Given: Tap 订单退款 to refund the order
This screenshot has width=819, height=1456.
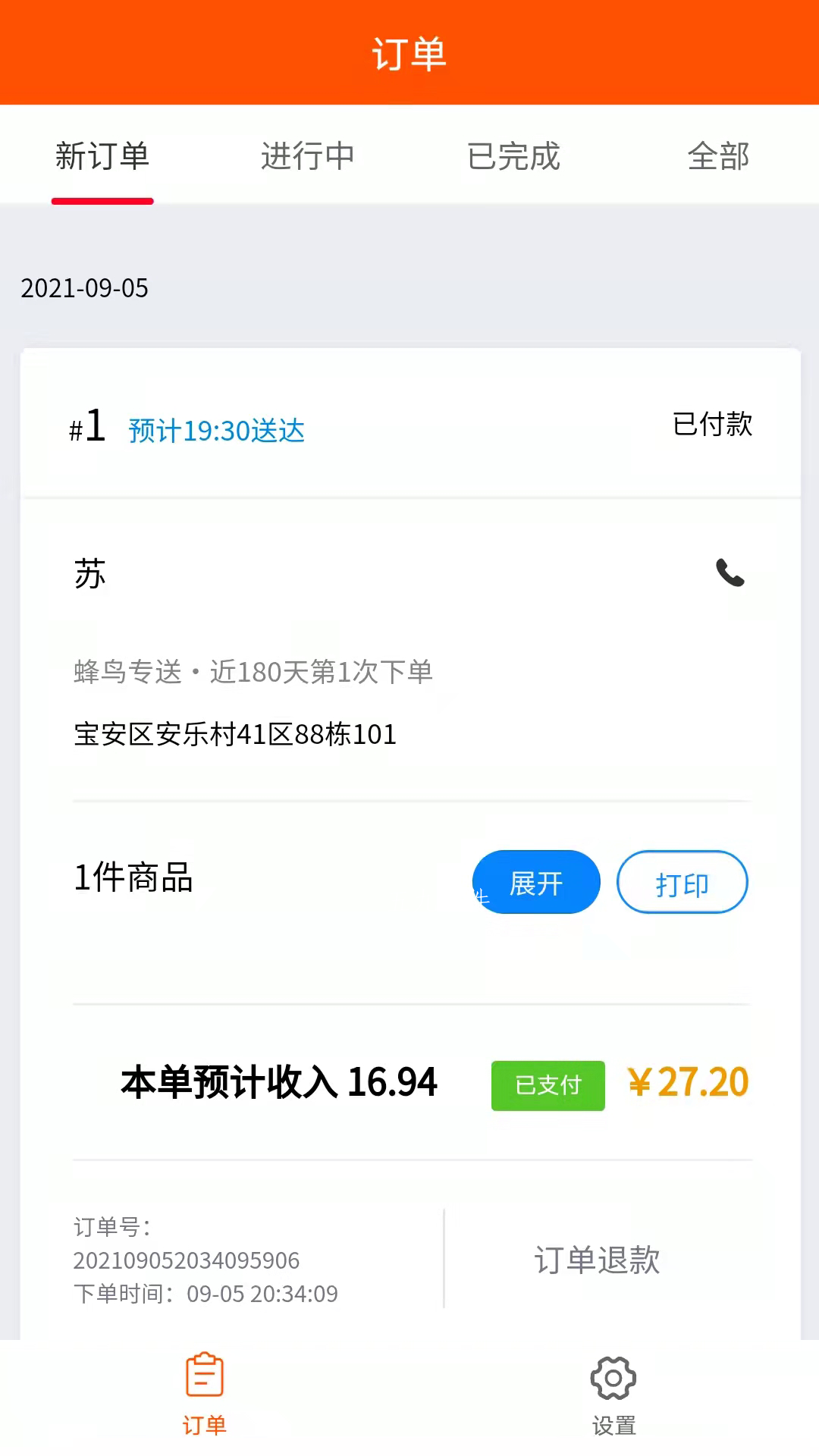Looking at the screenshot, I should [x=597, y=1260].
